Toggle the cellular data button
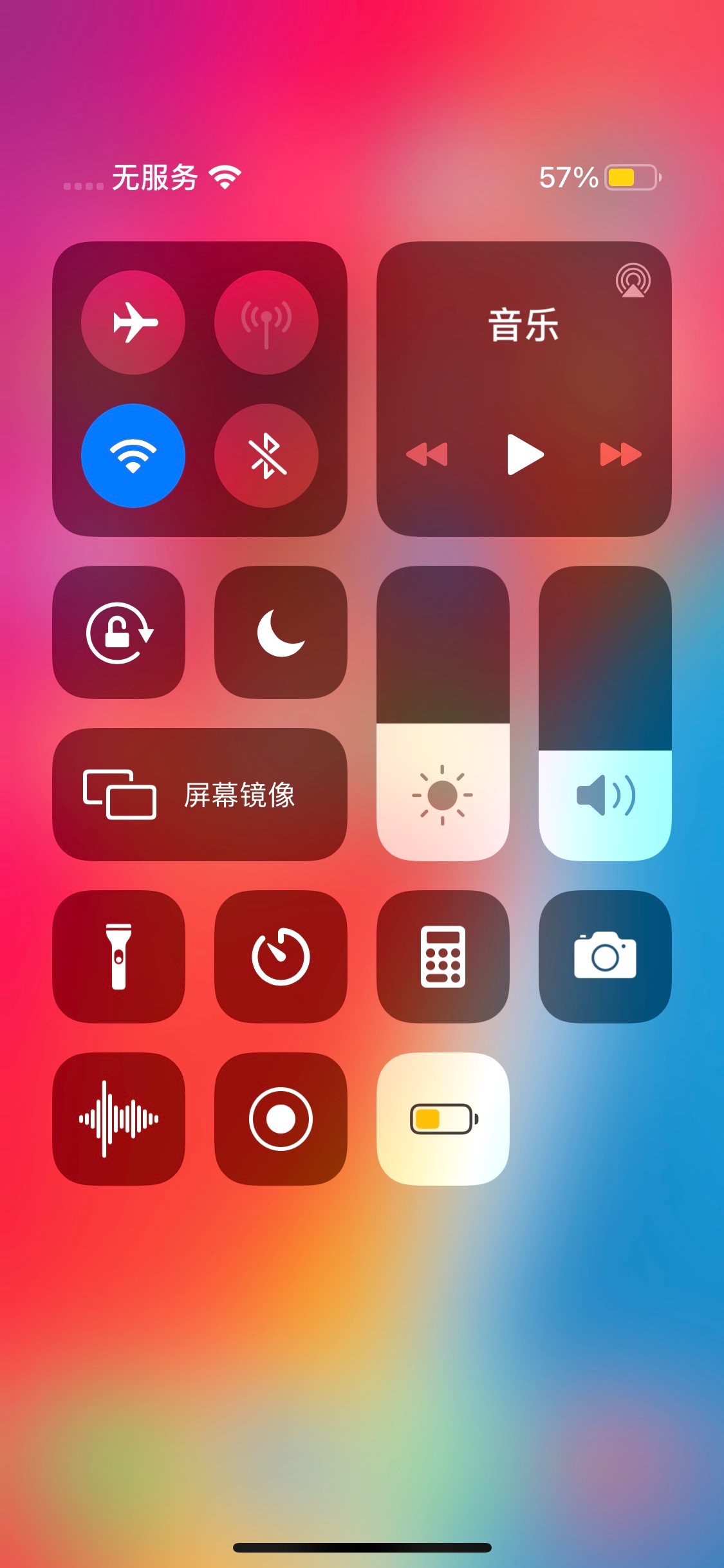Image resolution: width=724 pixels, height=1568 pixels. pos(266,322)
